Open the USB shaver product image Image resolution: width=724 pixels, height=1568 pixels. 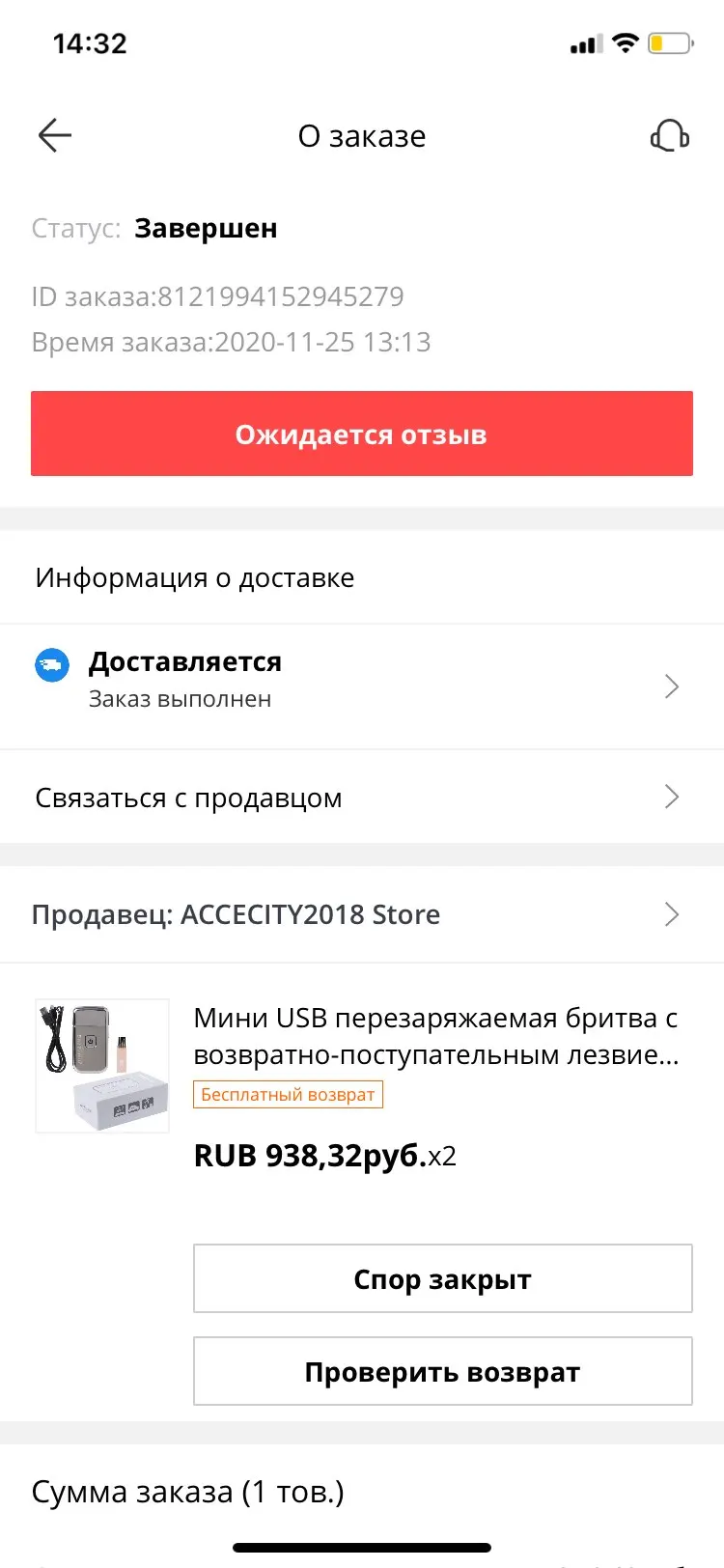[x=102, y=1065]
